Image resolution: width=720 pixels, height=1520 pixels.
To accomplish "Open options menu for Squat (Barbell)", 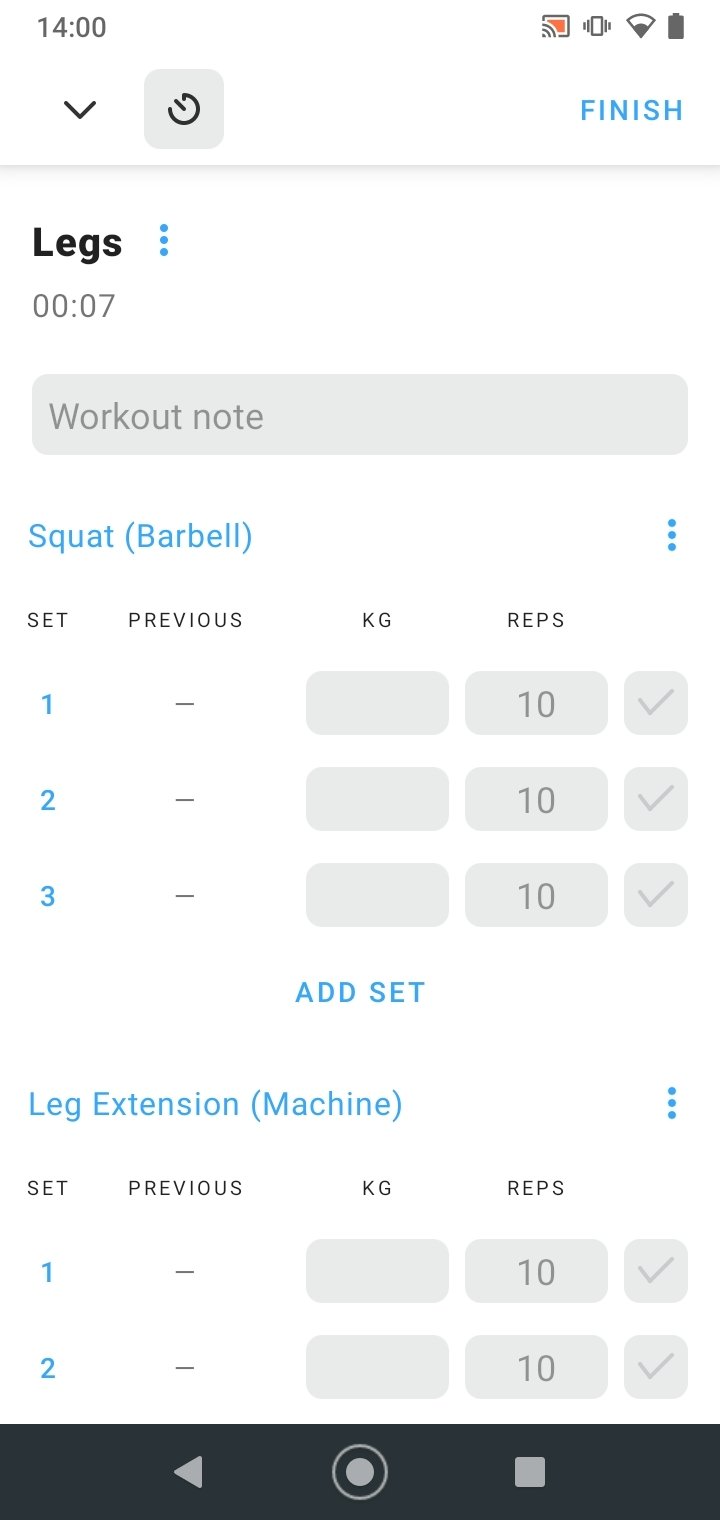I will click(x=671, y=535).
